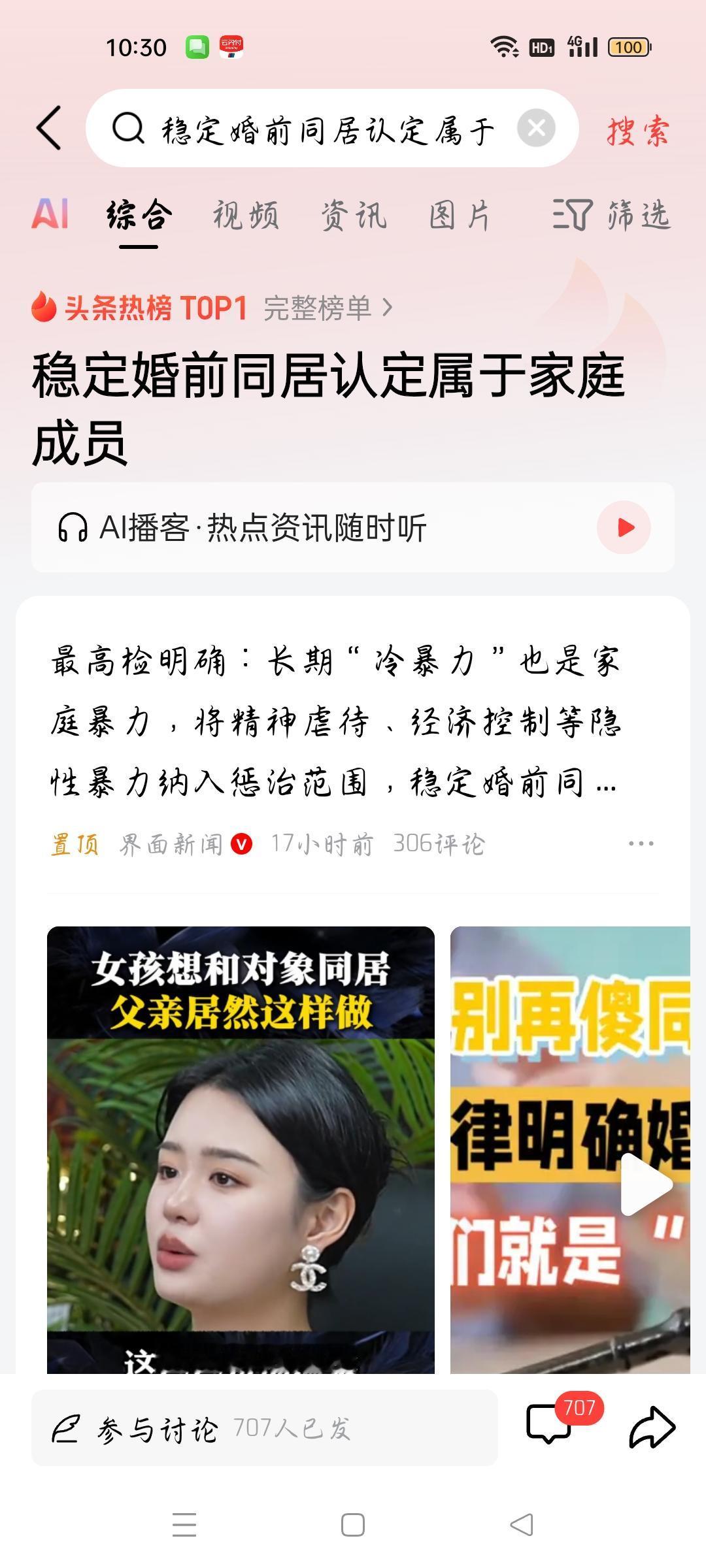Open the 界面新闻 source name

pos(171,843)
